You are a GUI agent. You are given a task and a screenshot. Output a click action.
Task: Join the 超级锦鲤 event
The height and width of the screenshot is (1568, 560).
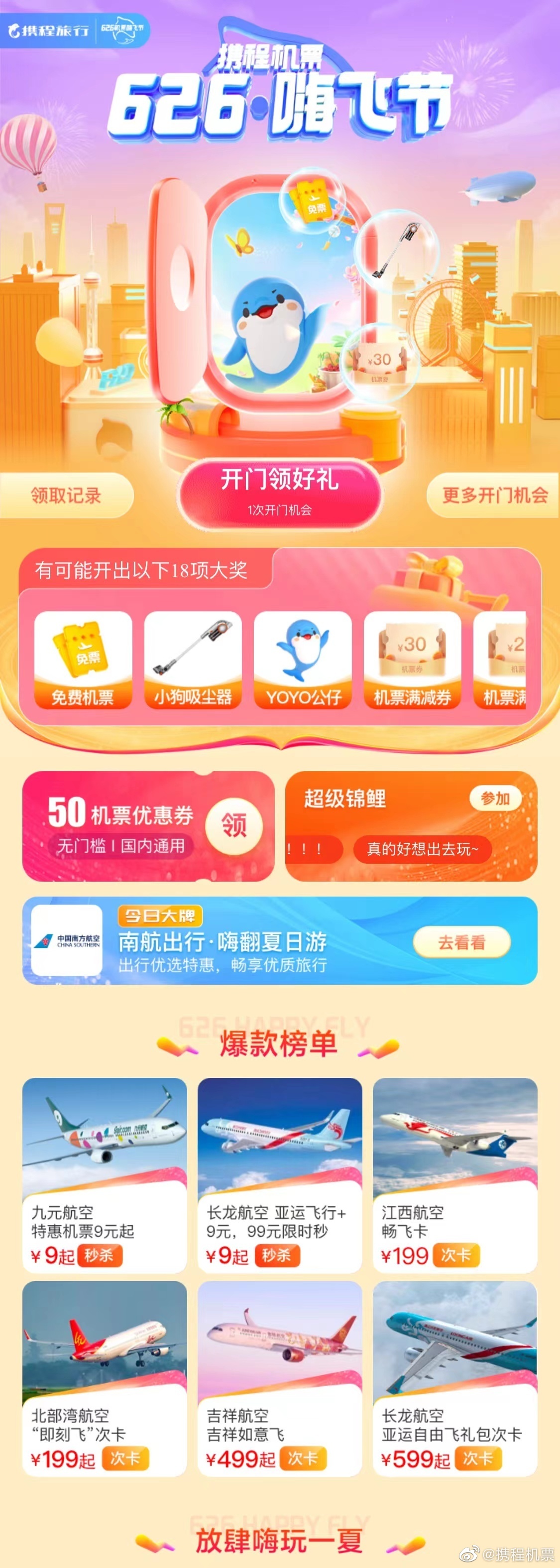495,798
